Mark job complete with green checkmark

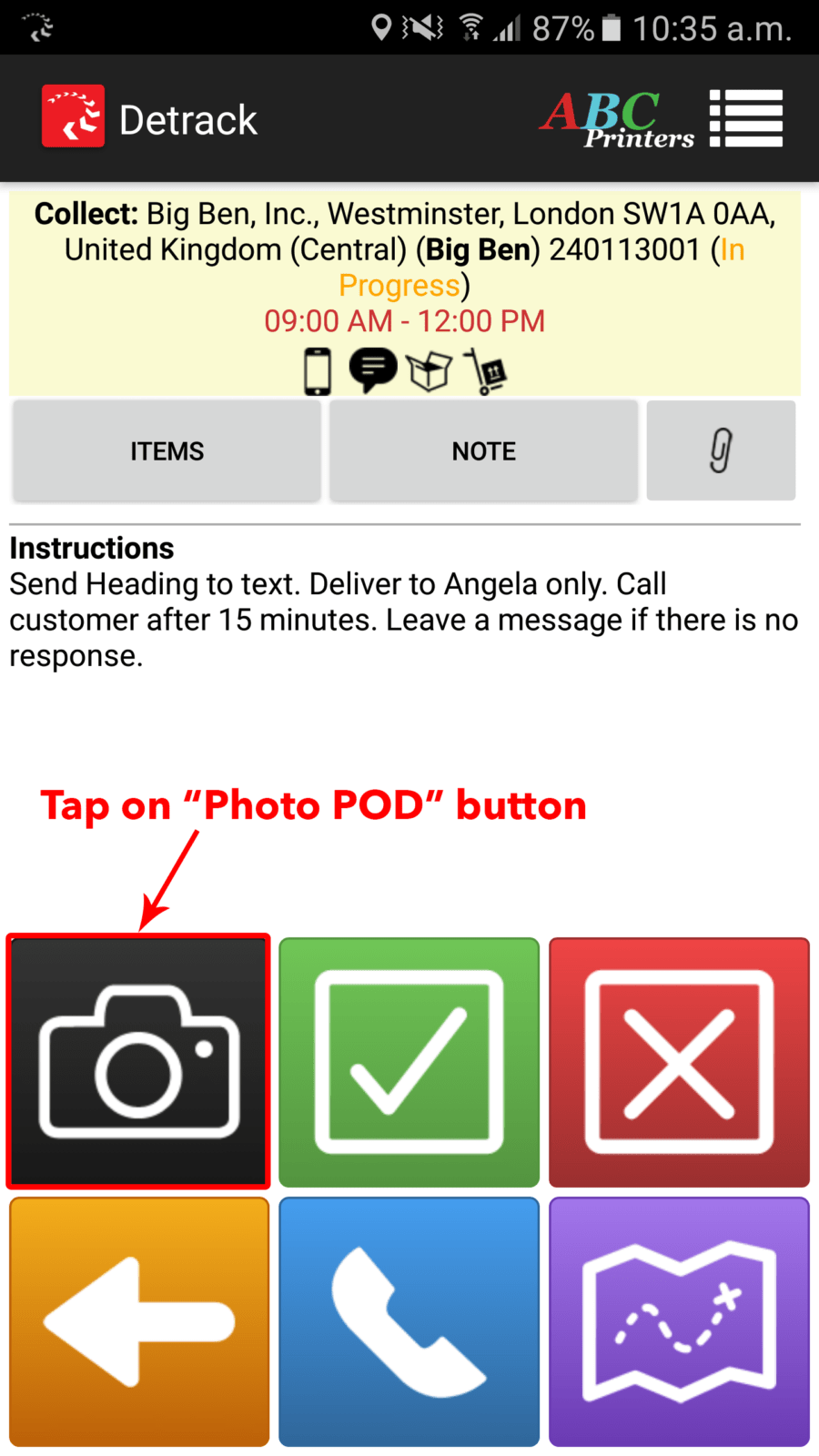click(x=409, y=1062)
